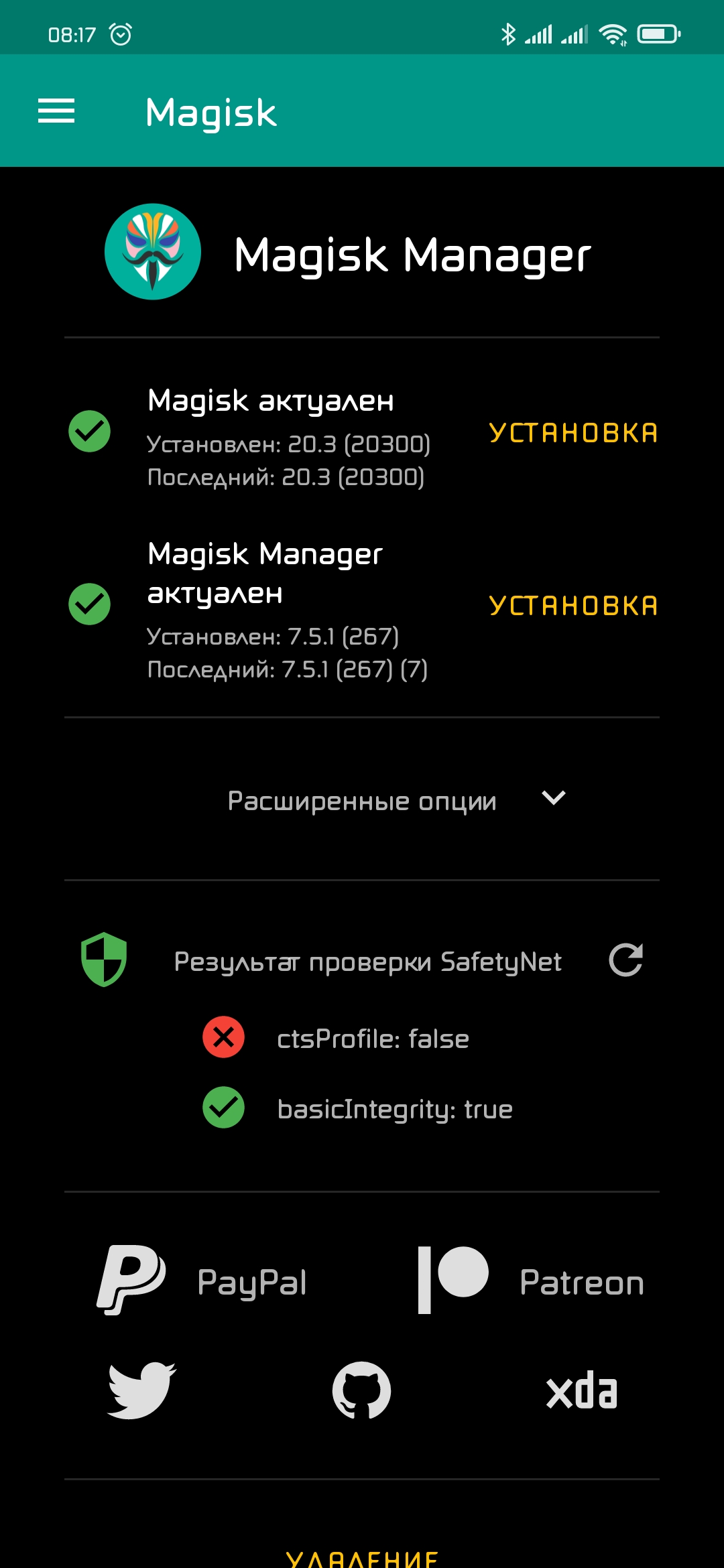724x1568 pixels.
Task: Open the PayPal donation link
Action: pyautogui.click(x=202, y=1281)
